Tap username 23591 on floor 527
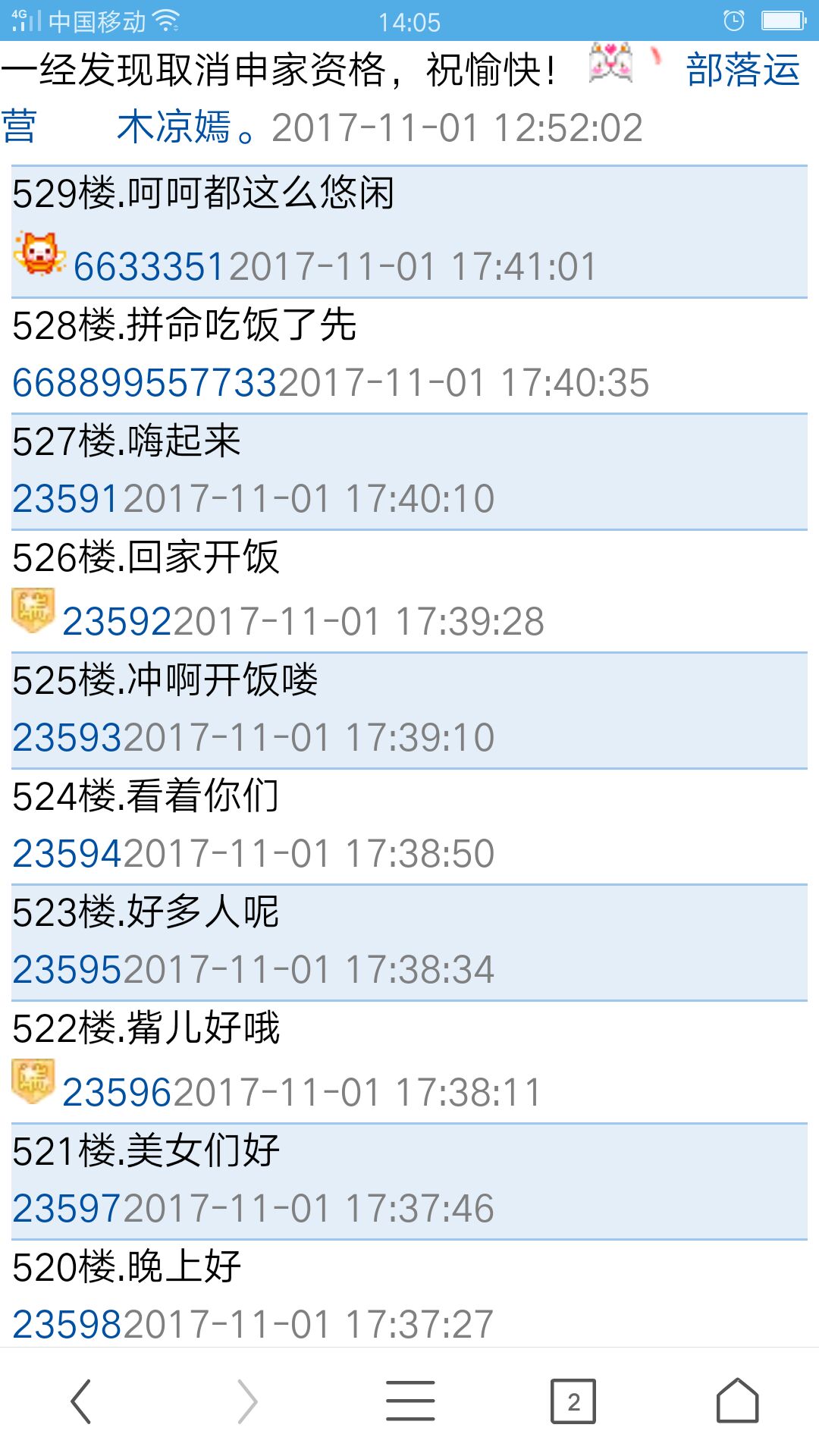This screenshot has height=1456, width=819. [67, 498]
